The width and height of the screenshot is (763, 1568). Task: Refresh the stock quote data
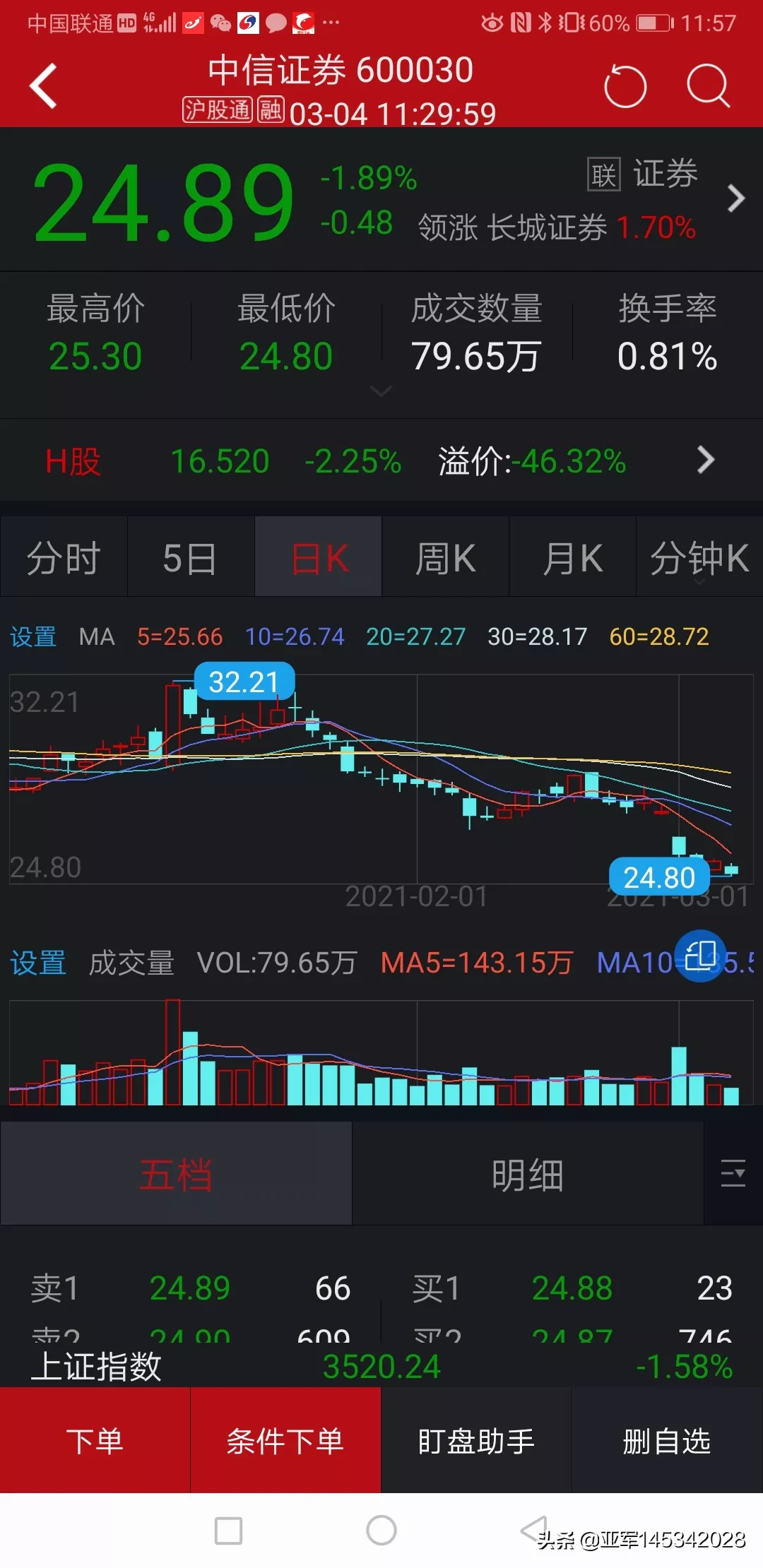(625, 87)
